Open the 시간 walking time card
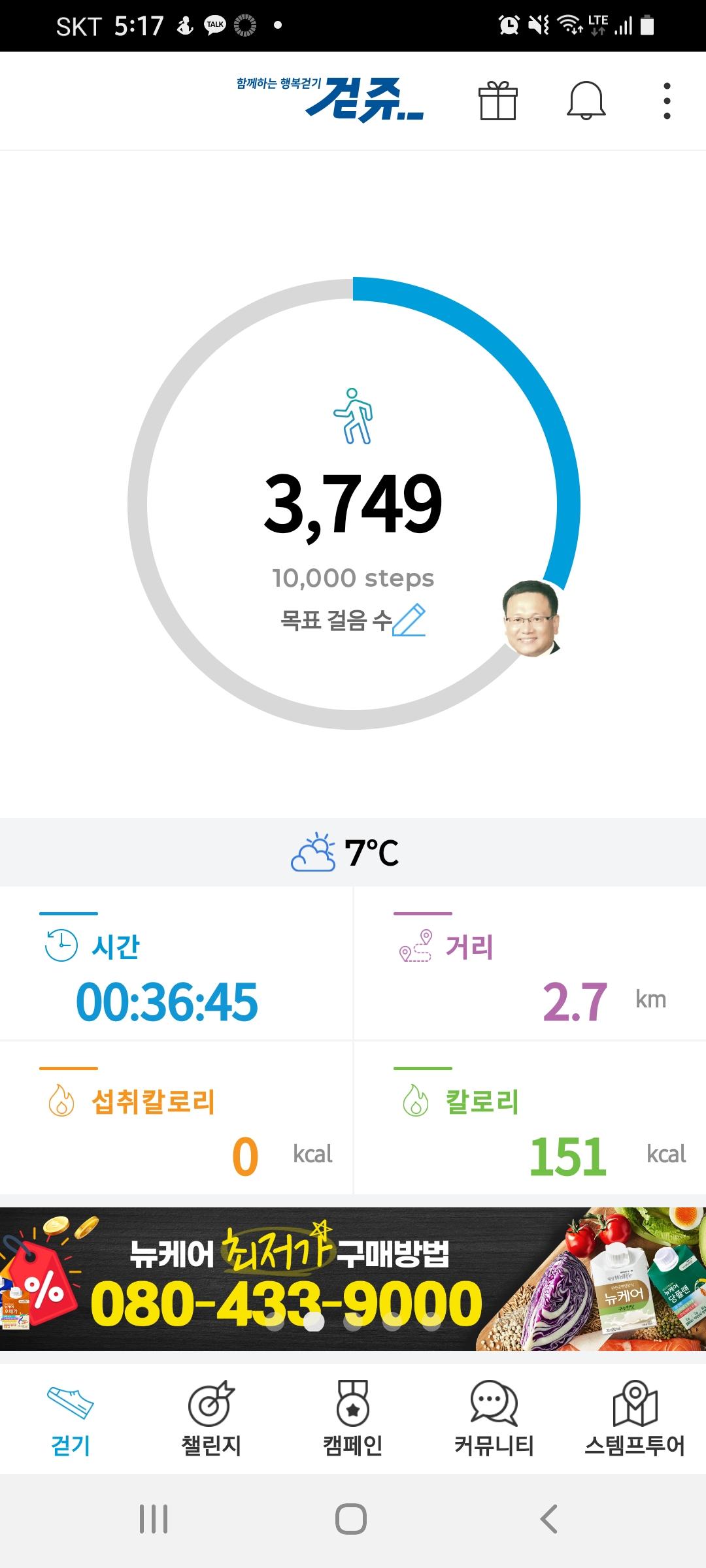The width and height of the screenshot is (706, 1568). pyautogui.click(x=175, y=964)
